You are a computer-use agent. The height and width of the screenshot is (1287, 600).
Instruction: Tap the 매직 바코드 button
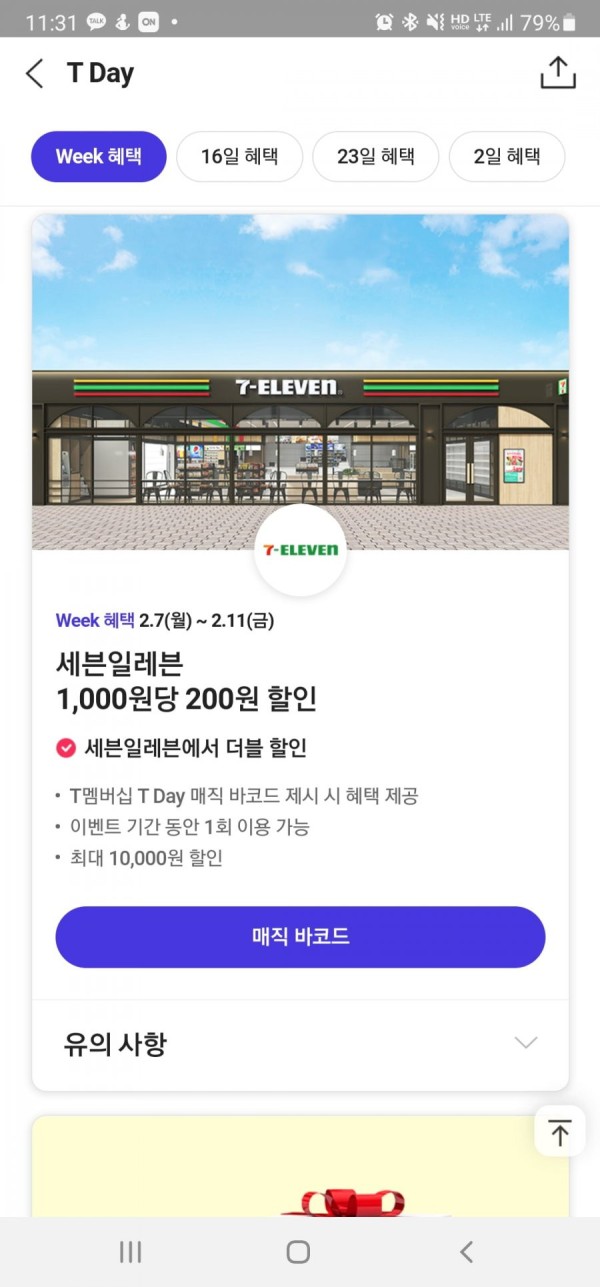click(300, 937)
